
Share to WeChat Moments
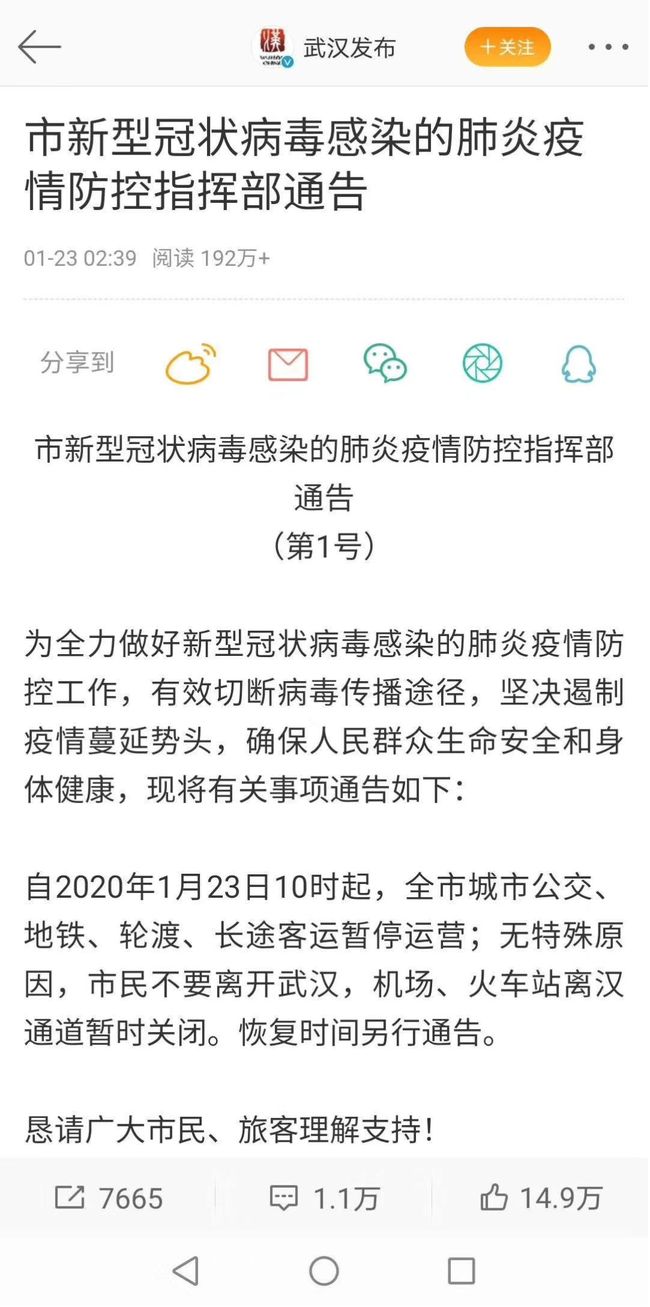click(483, 364)
